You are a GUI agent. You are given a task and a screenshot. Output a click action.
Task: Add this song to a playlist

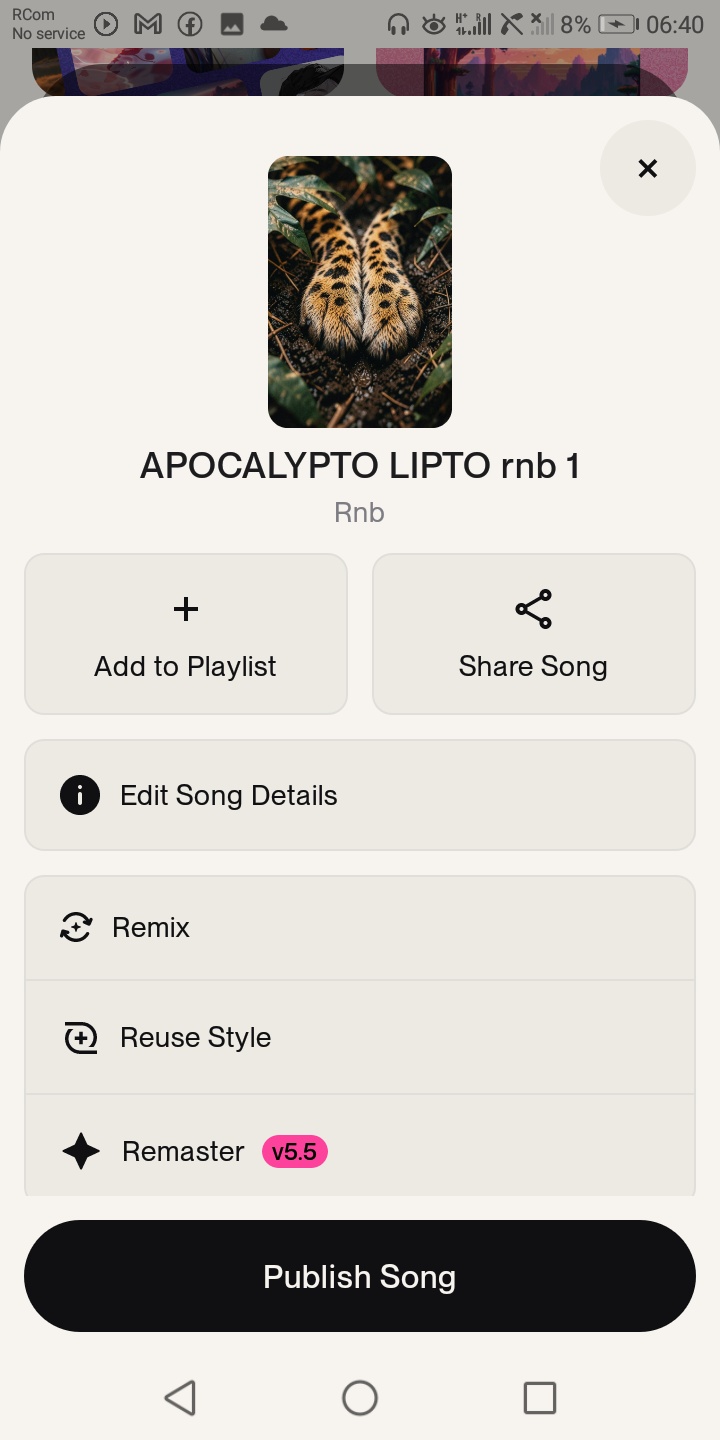tap(186, 634)
